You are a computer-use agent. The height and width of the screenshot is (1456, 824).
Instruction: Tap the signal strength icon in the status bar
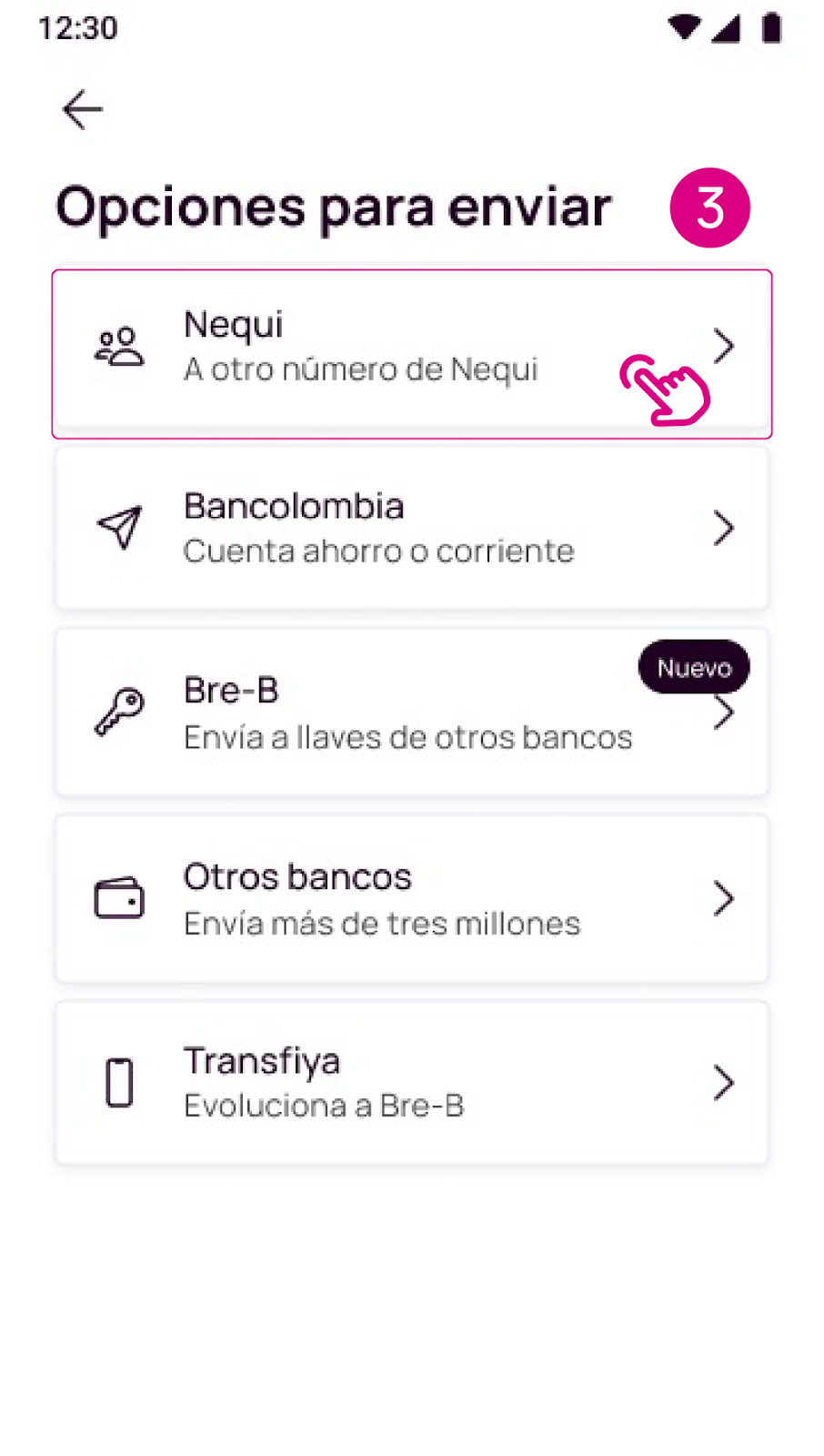pyautogui.click(x=726, y=29)
